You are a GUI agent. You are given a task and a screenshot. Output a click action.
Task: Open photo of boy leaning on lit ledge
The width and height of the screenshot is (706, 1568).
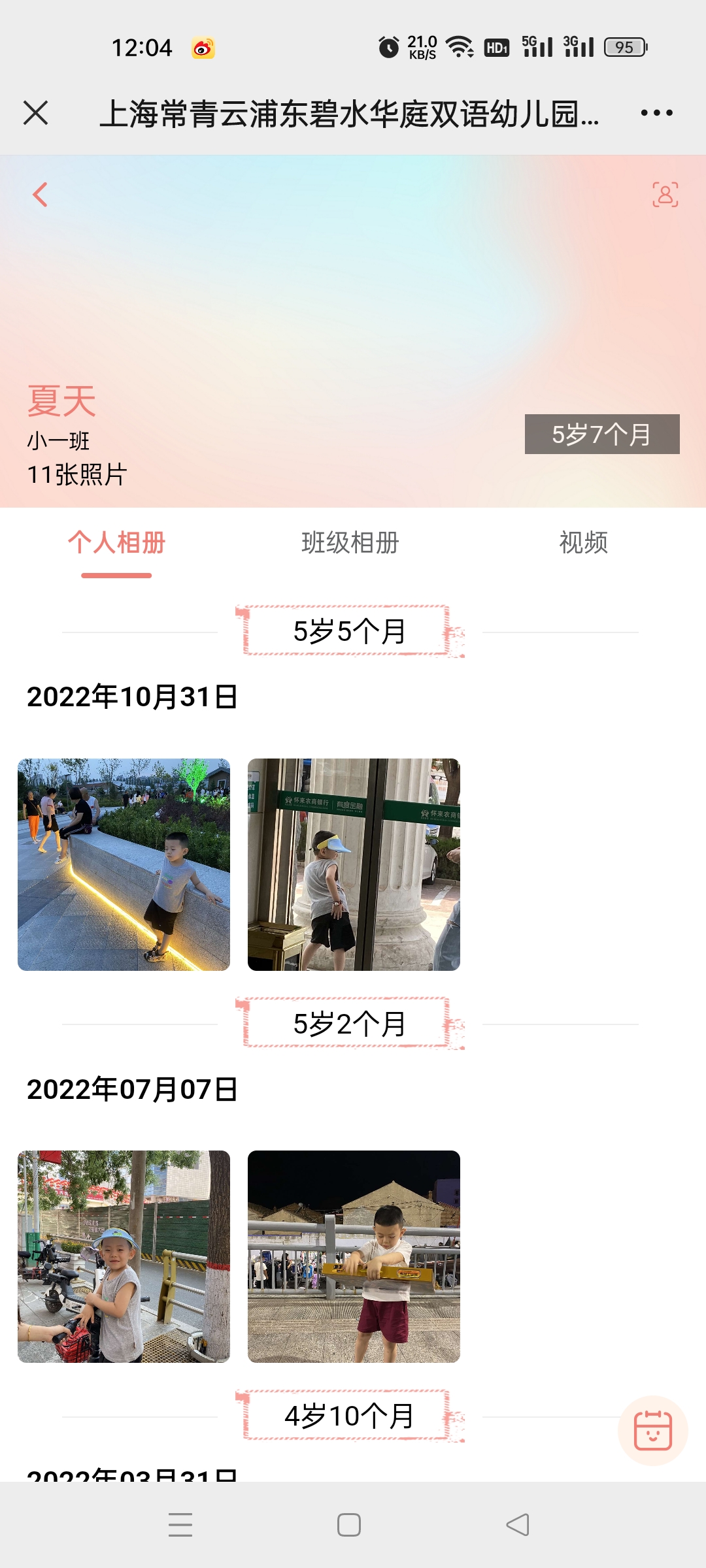coord(124,864)
